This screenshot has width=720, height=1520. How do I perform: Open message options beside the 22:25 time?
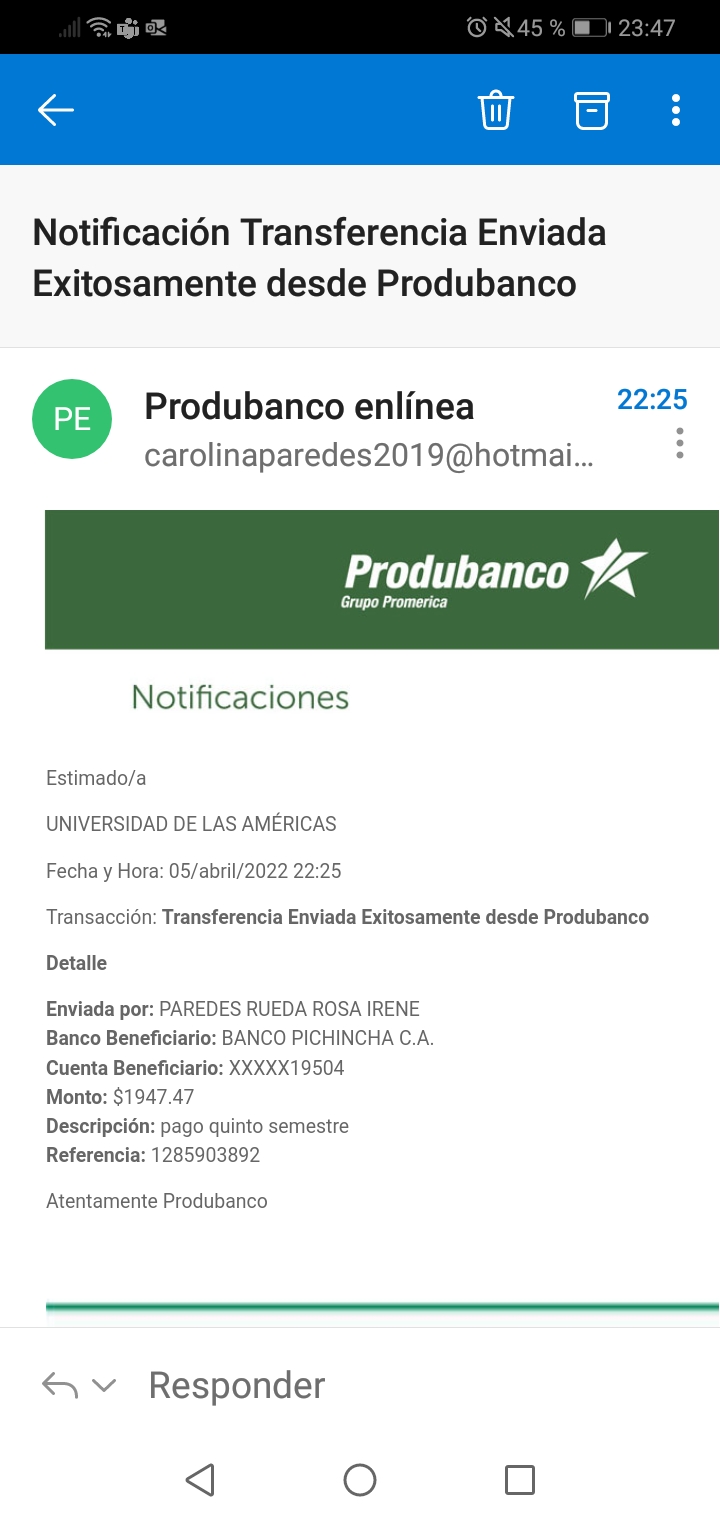point(679,443)
